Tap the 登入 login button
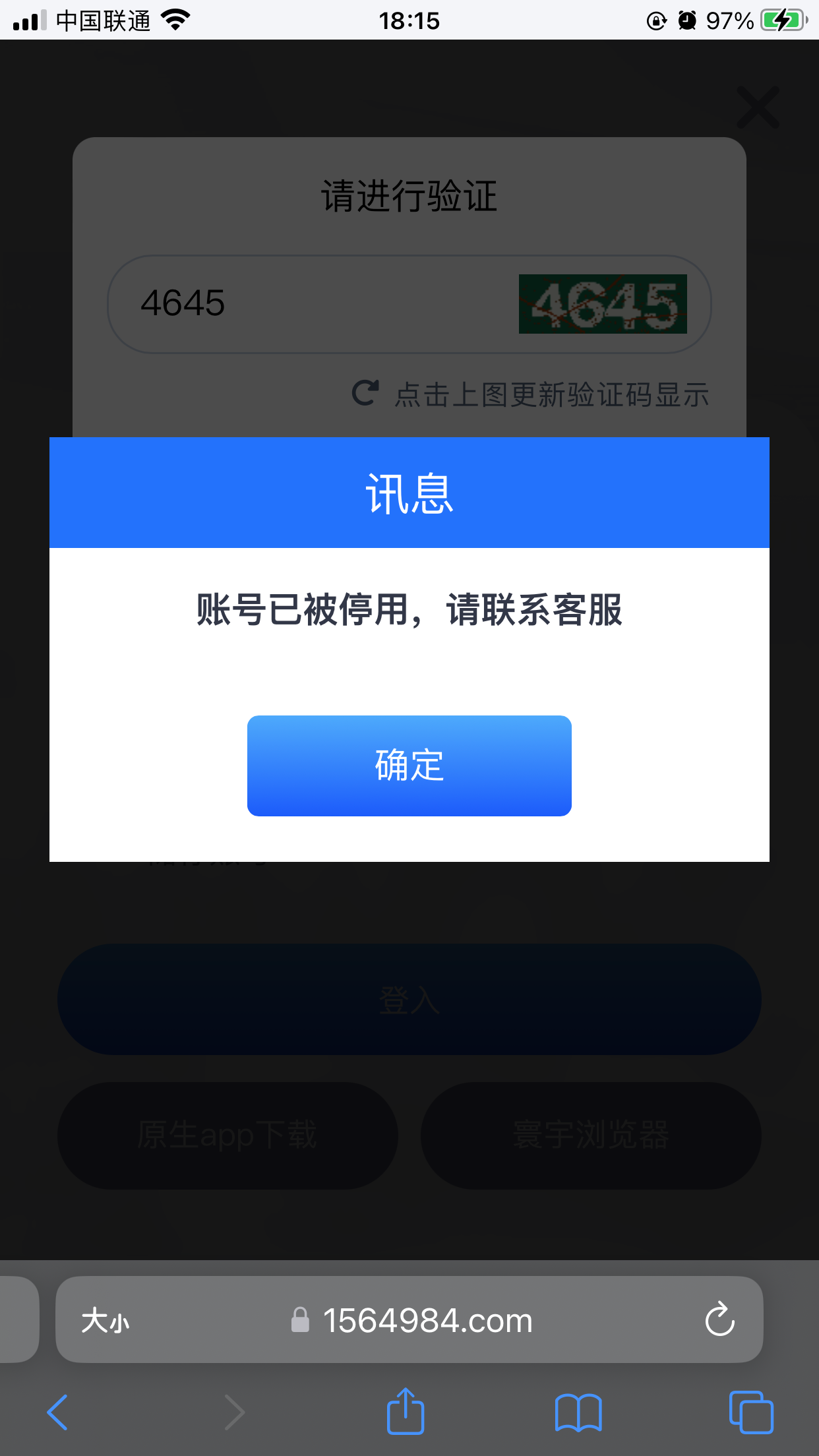 pyautogui.click(x=409, y=1000)
